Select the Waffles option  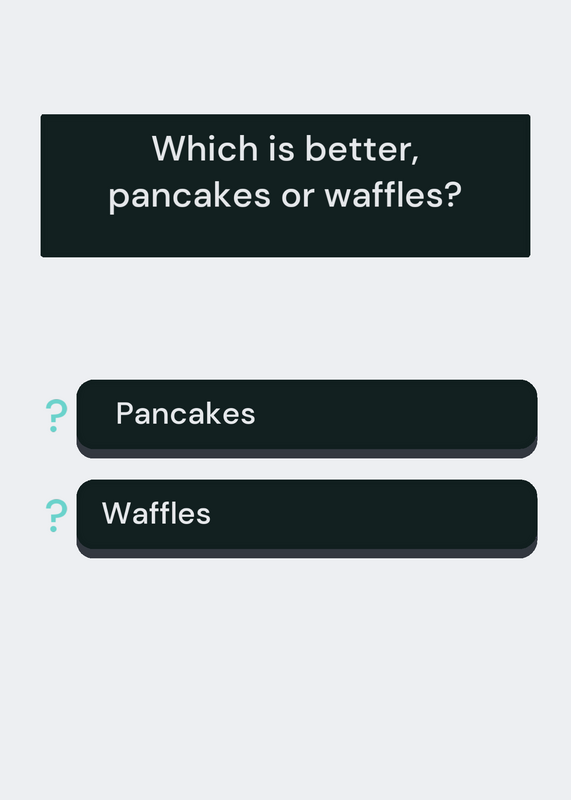tap(307, 518)
